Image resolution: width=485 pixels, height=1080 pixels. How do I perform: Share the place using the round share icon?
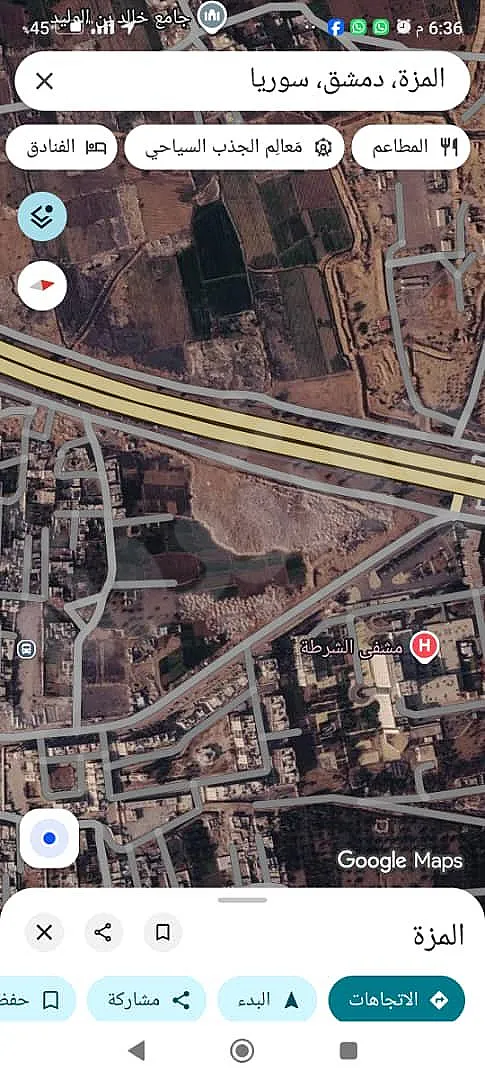(103, 933)
